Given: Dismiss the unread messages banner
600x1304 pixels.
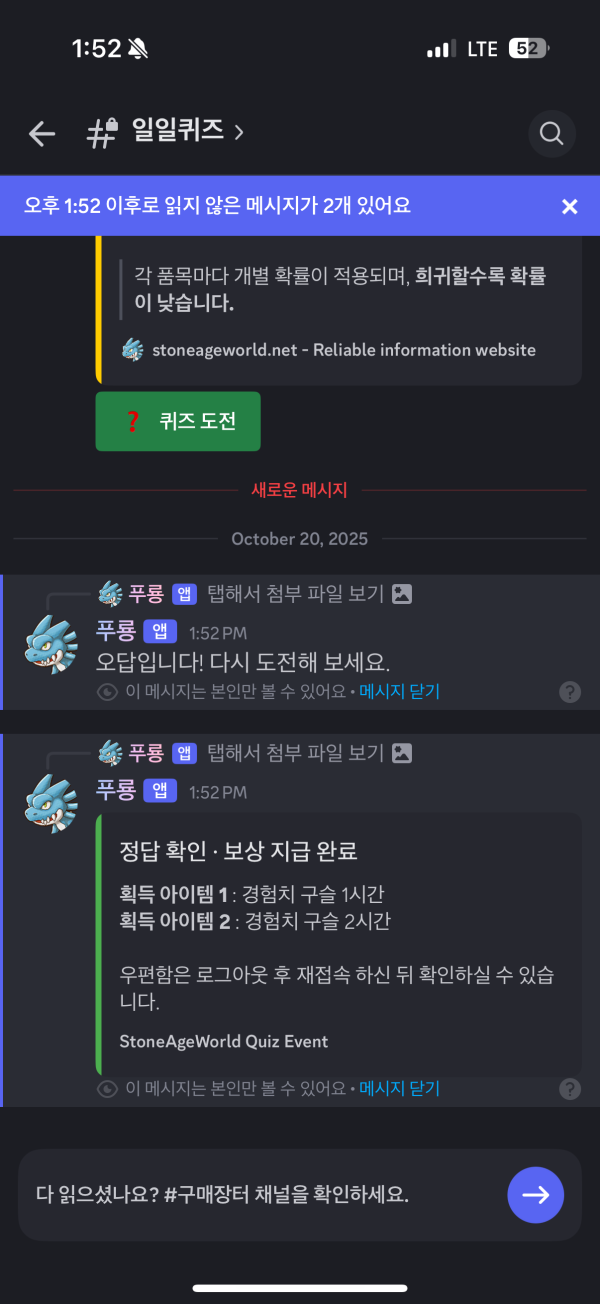Looking at the screenshot, I should click(x=569, y=206).
